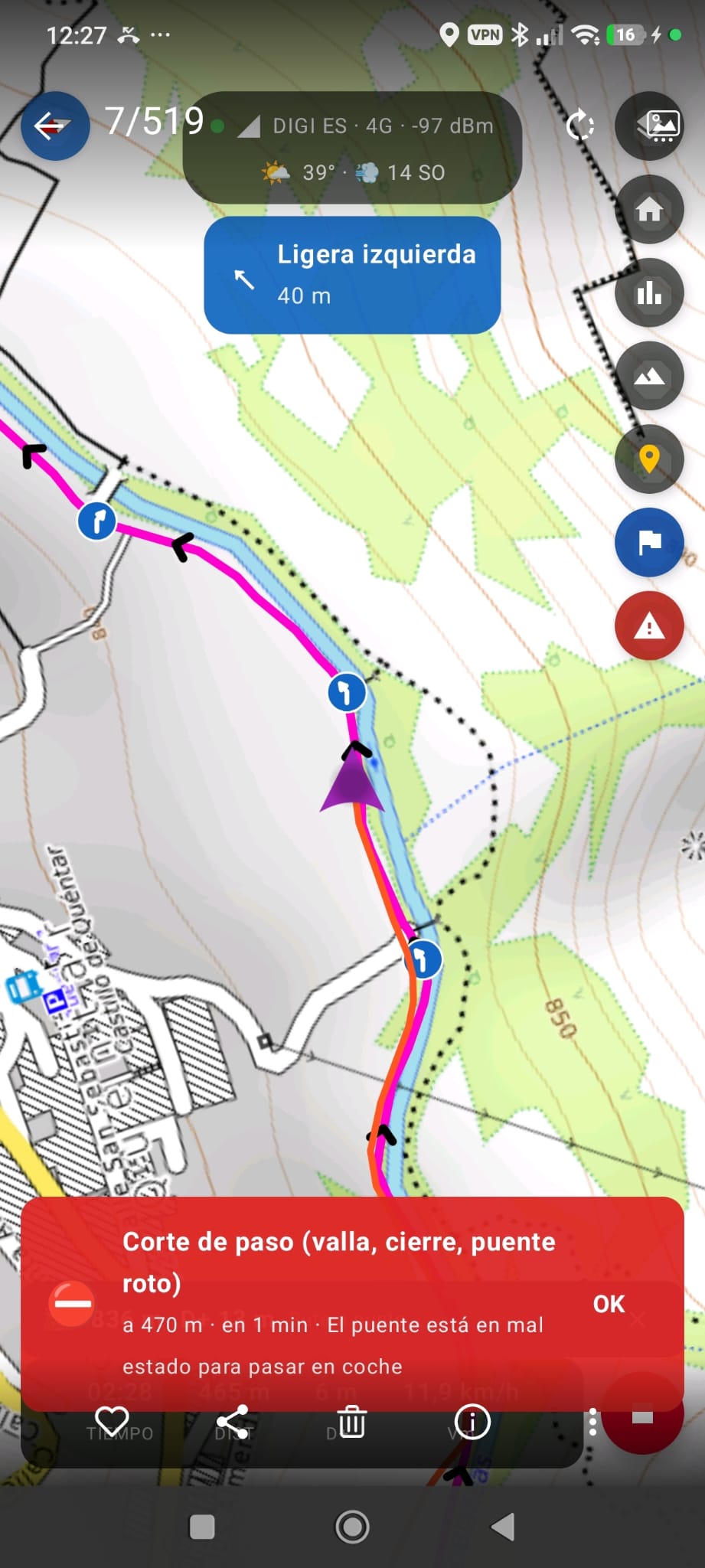Tap the system back navigation button

[x=503, y=1527]
